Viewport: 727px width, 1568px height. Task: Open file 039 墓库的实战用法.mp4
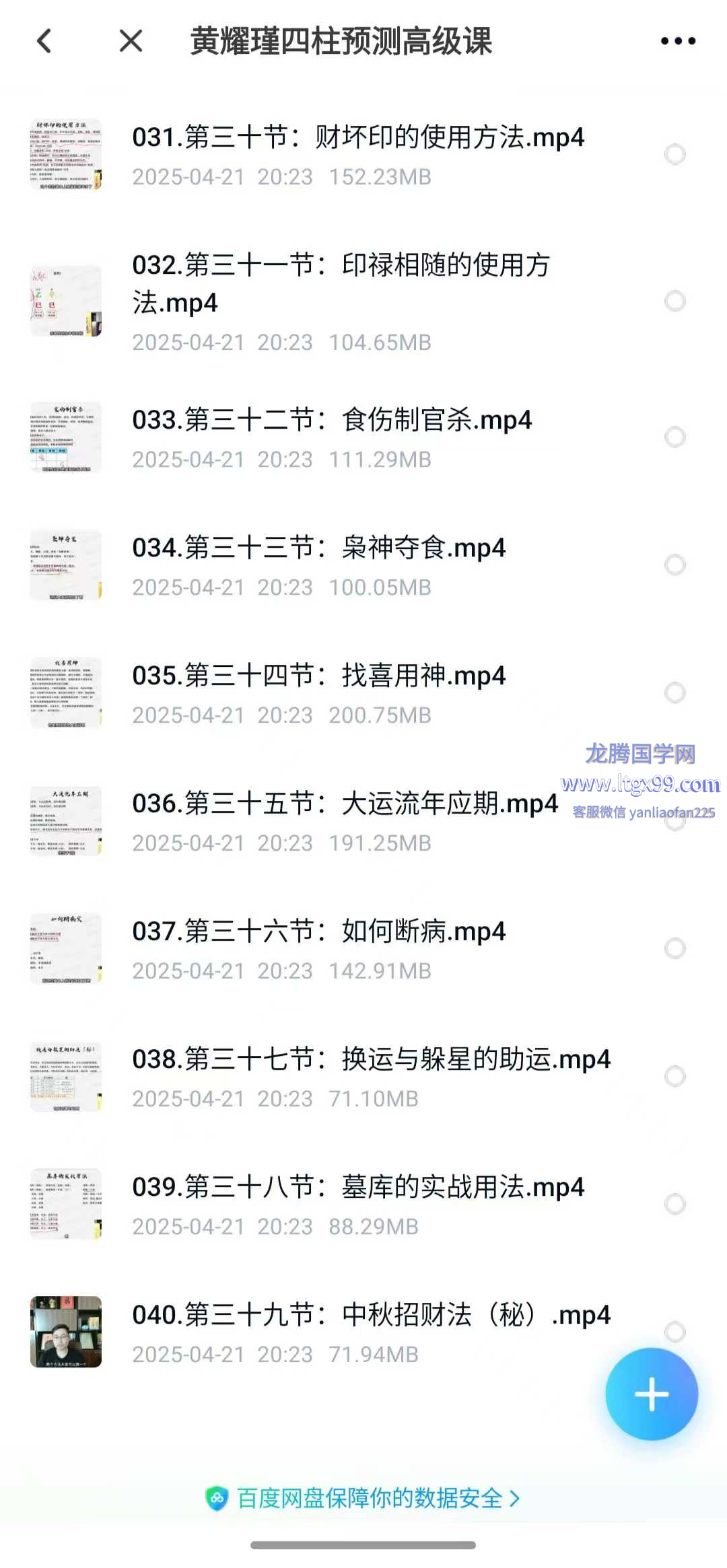[x=358, y=1188]
